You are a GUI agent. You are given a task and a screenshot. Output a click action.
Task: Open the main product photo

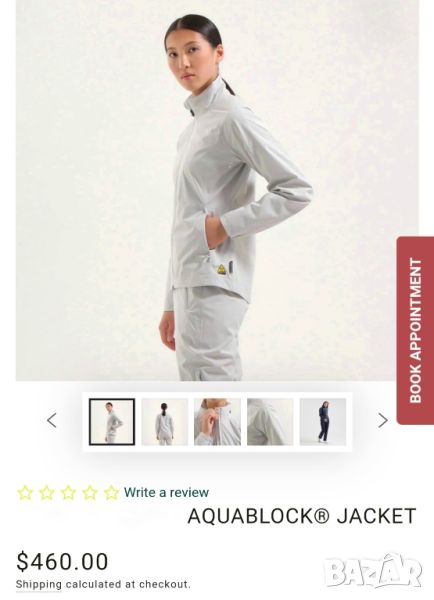(217, 190)
